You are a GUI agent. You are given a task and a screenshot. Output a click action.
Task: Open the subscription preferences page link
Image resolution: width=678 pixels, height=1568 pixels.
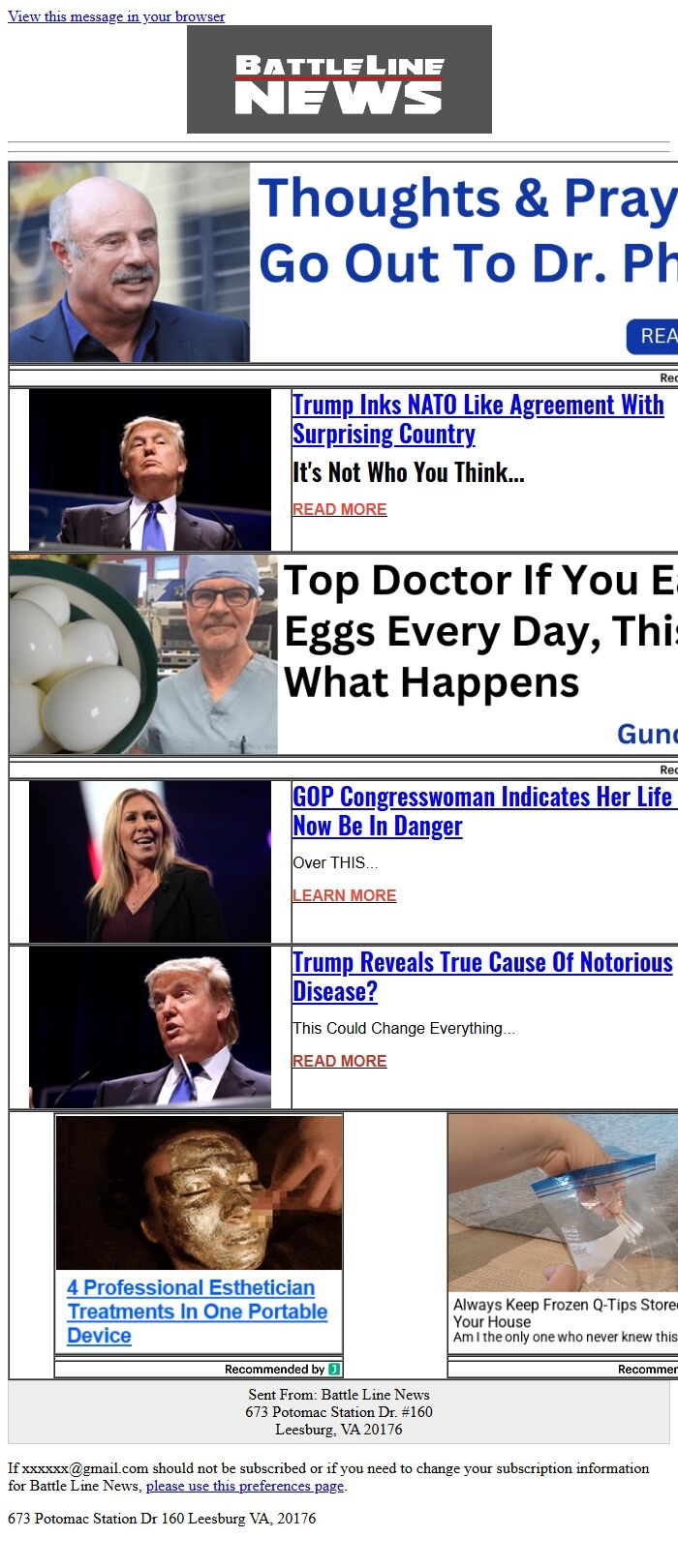[245, 1486]
